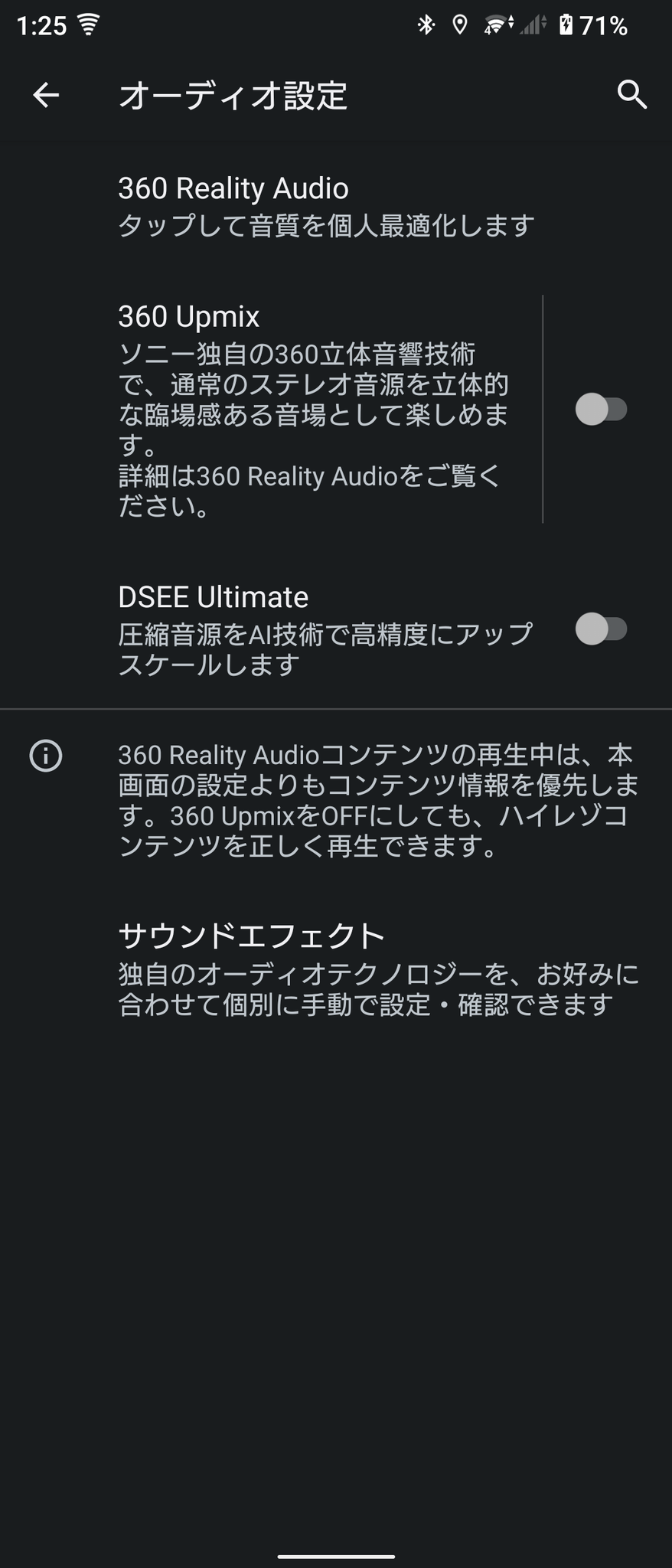This screenshot has height=1568, width=672.
Task: Tap the search icon in audio settings
Action: click(x=631, y=95)
